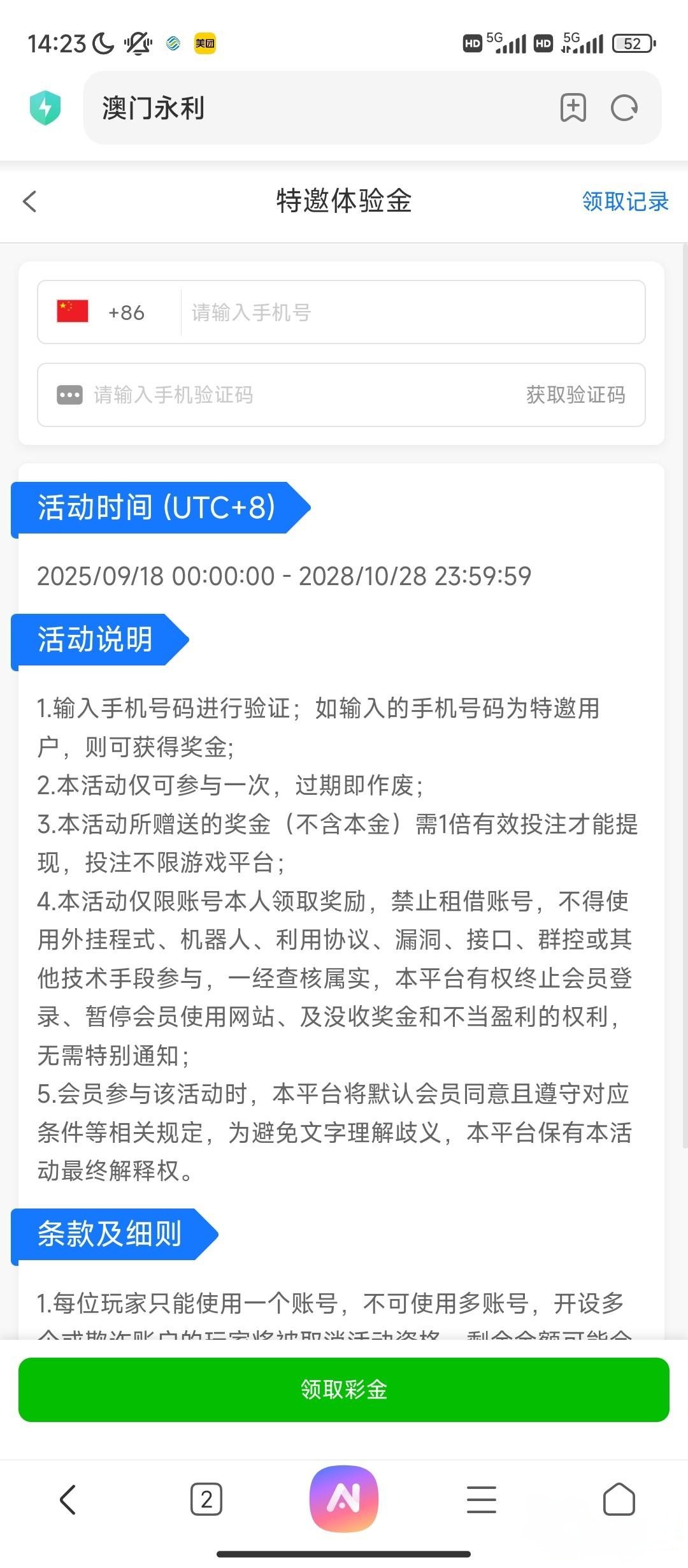
Task: Open the browser hamburger menu
Action: pyautogui.click(x=482, y=1499)
